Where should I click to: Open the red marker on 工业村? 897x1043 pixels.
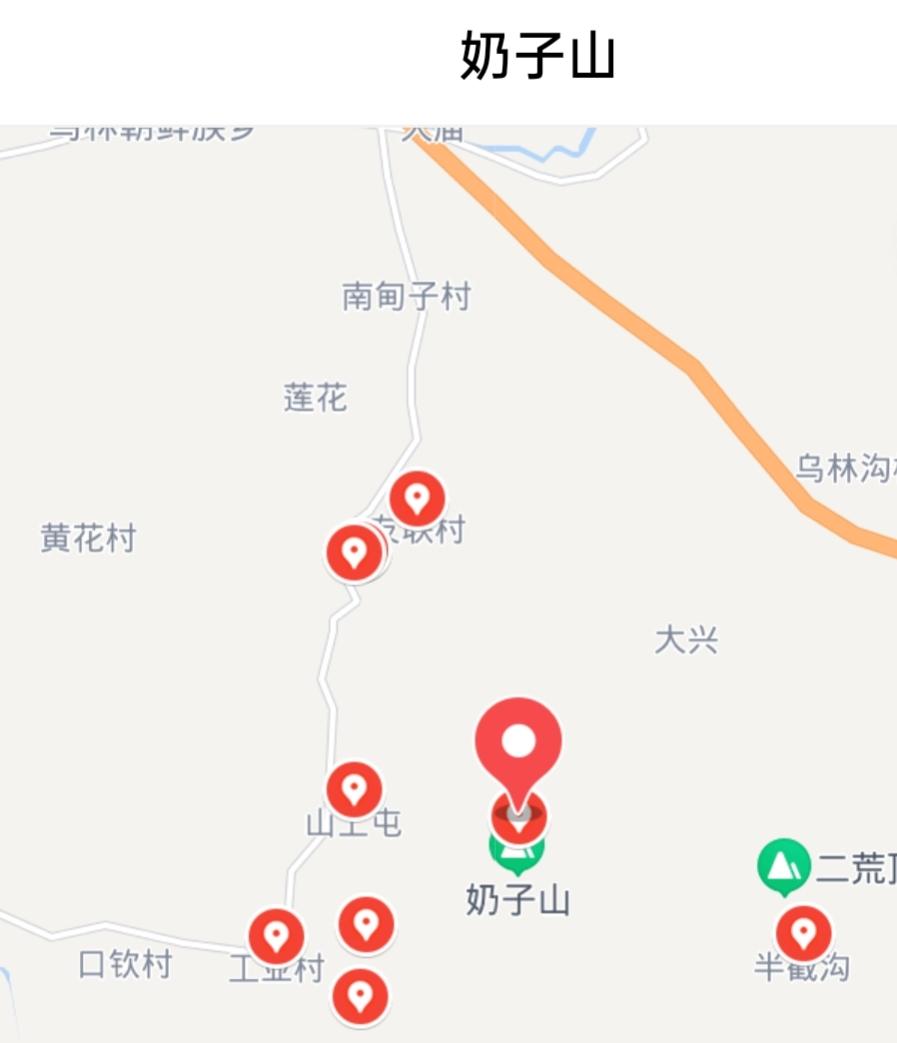coord(276,936)
